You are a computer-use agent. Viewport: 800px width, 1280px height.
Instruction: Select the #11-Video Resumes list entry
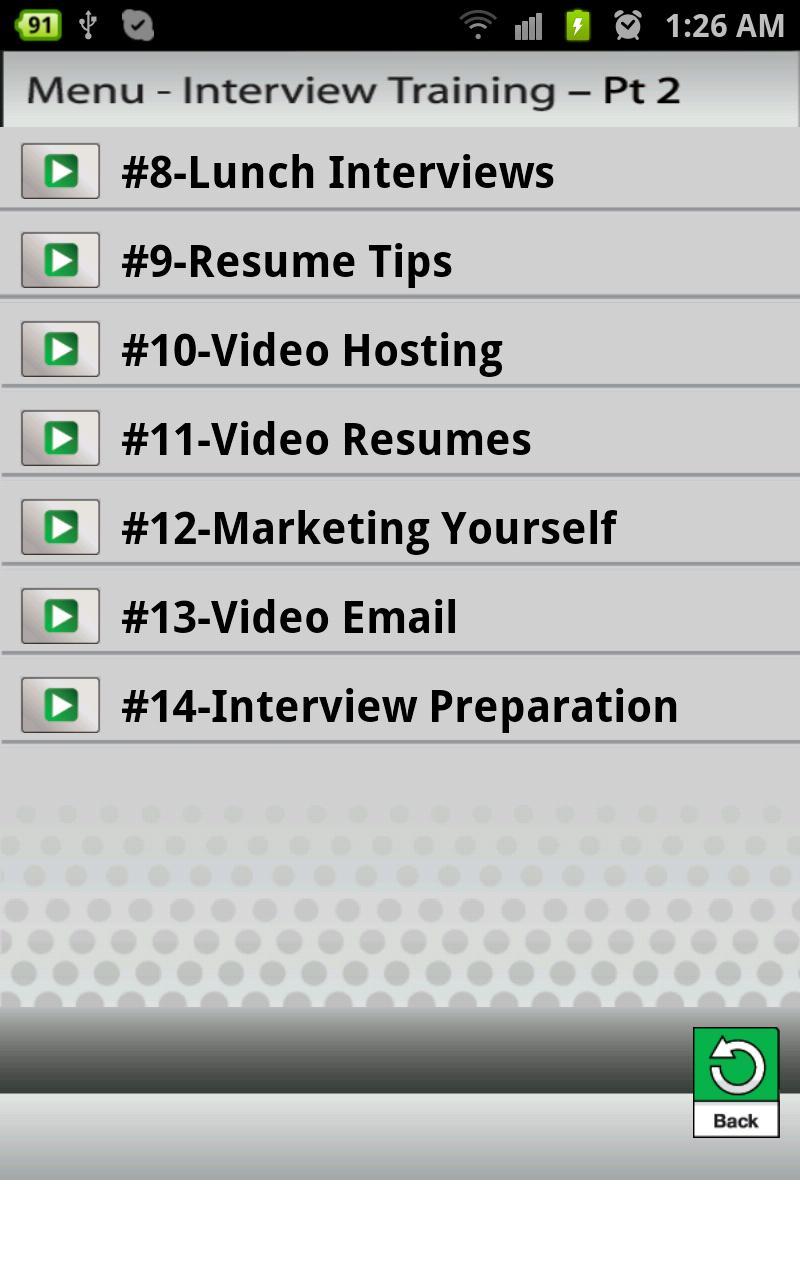click(x=326, y=438)
